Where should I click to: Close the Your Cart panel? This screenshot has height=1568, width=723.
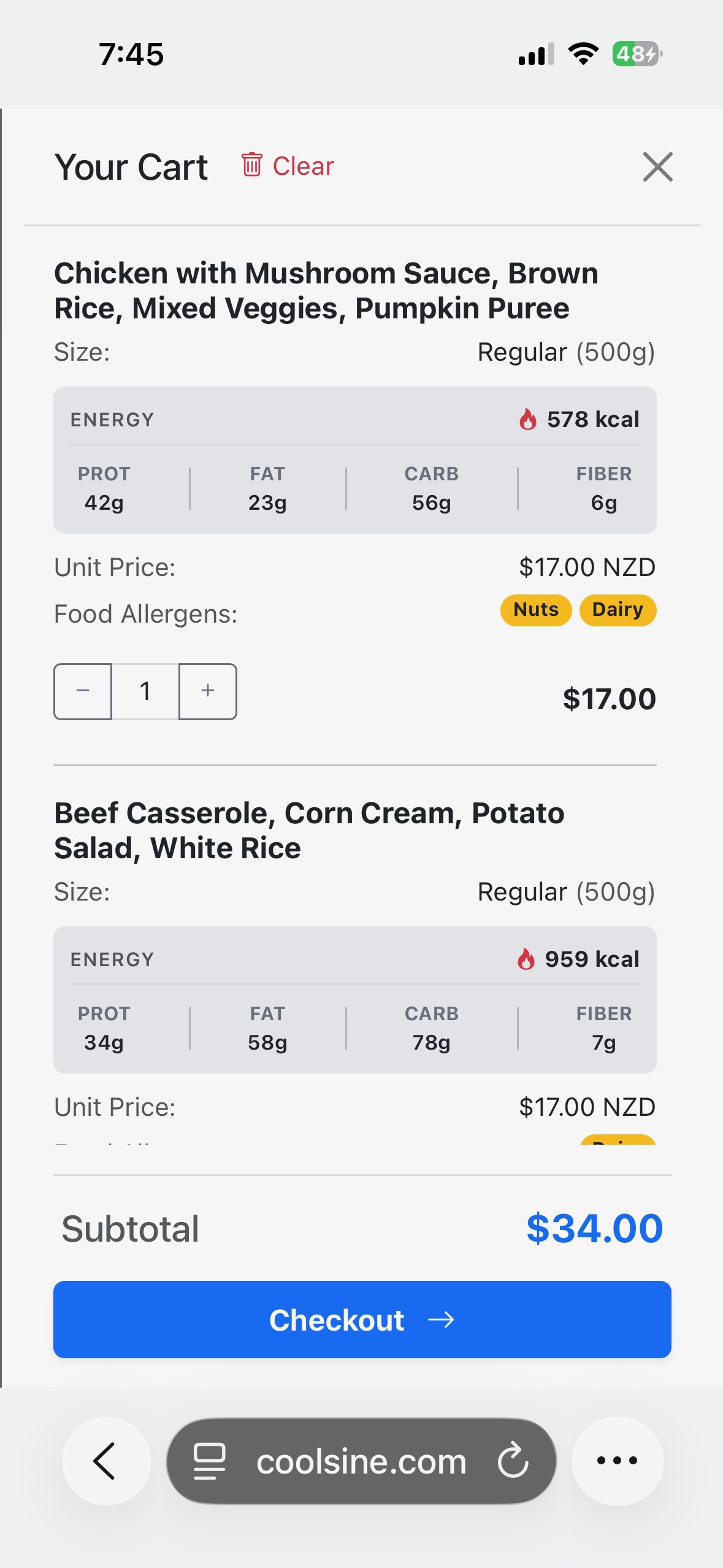[x=657, y=167]
